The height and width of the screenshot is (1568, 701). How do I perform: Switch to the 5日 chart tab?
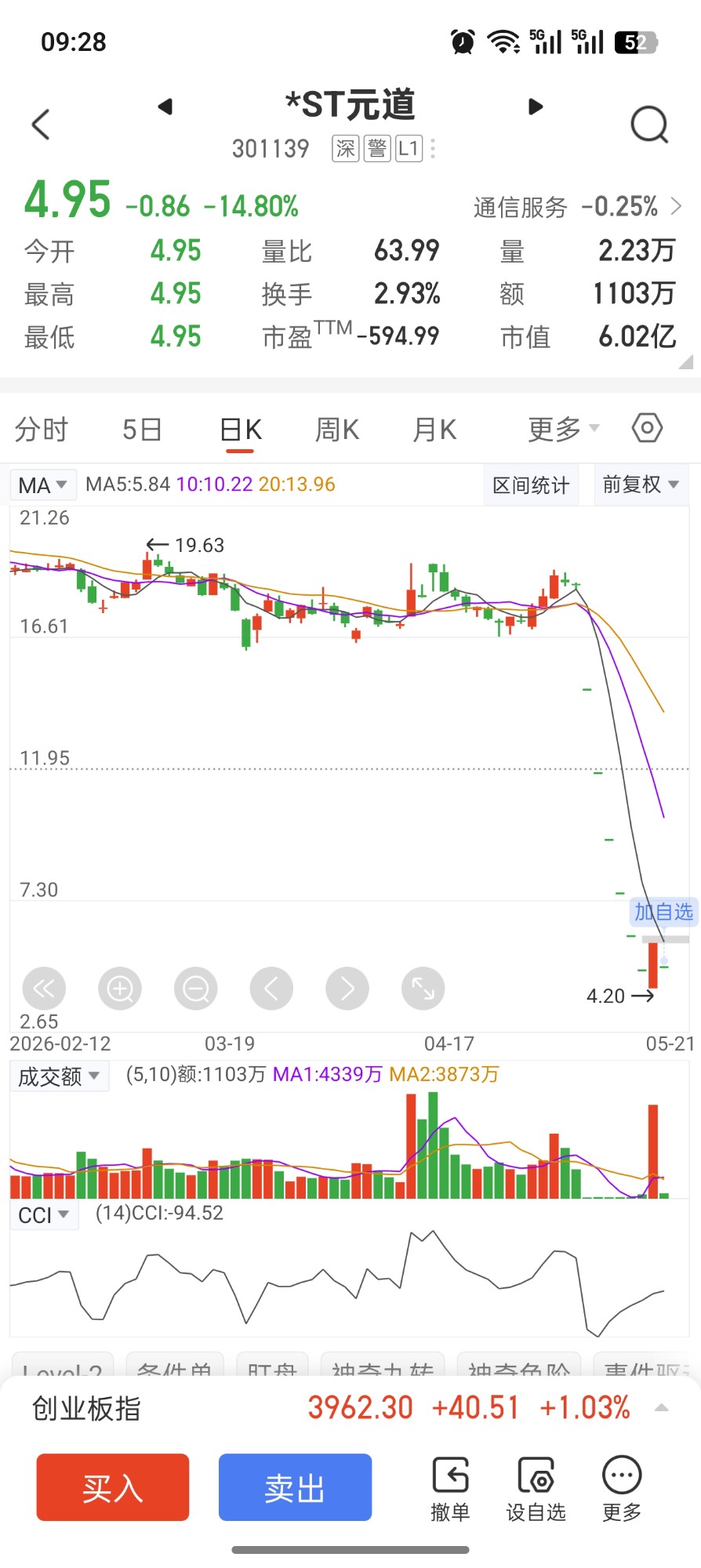coord(142,430)
